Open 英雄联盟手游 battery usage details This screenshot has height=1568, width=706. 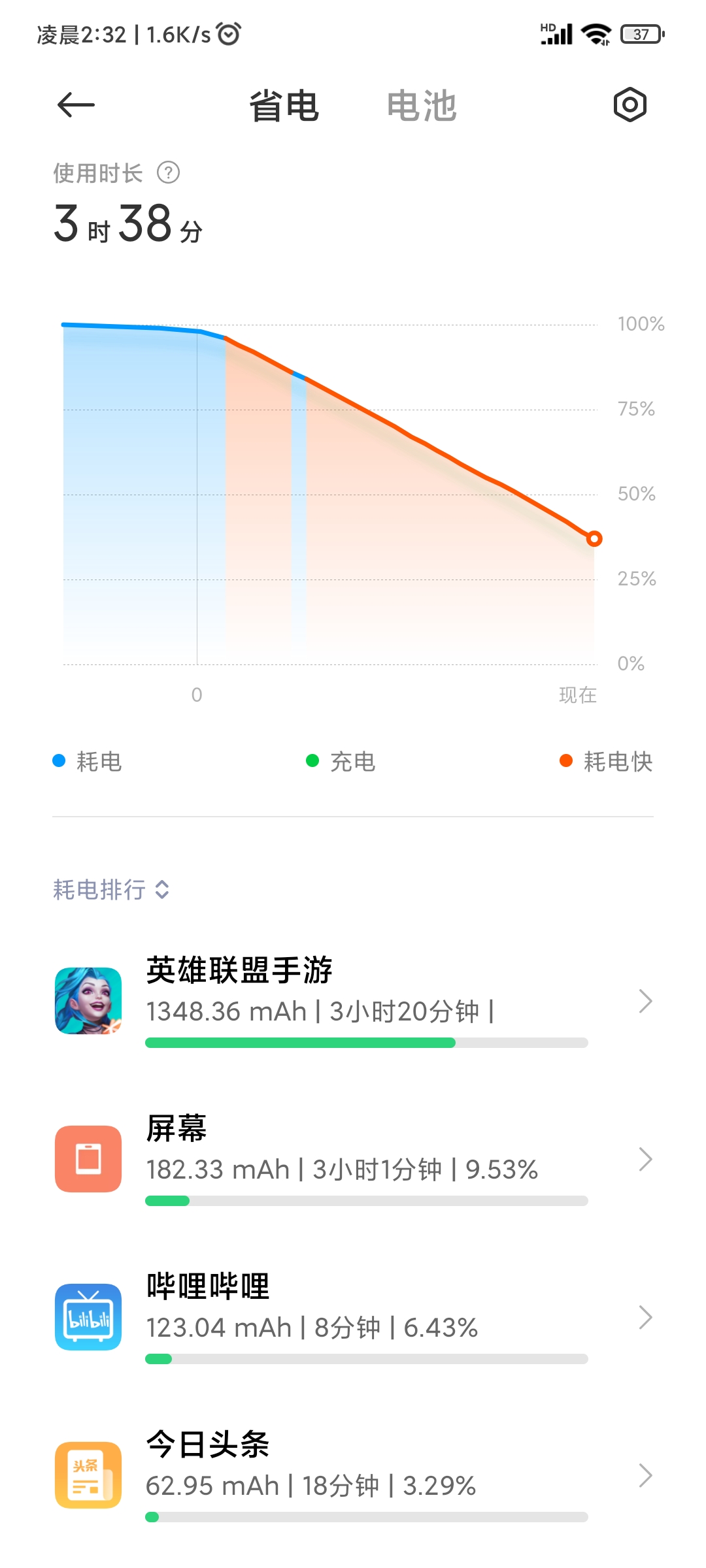point(353,1001)
